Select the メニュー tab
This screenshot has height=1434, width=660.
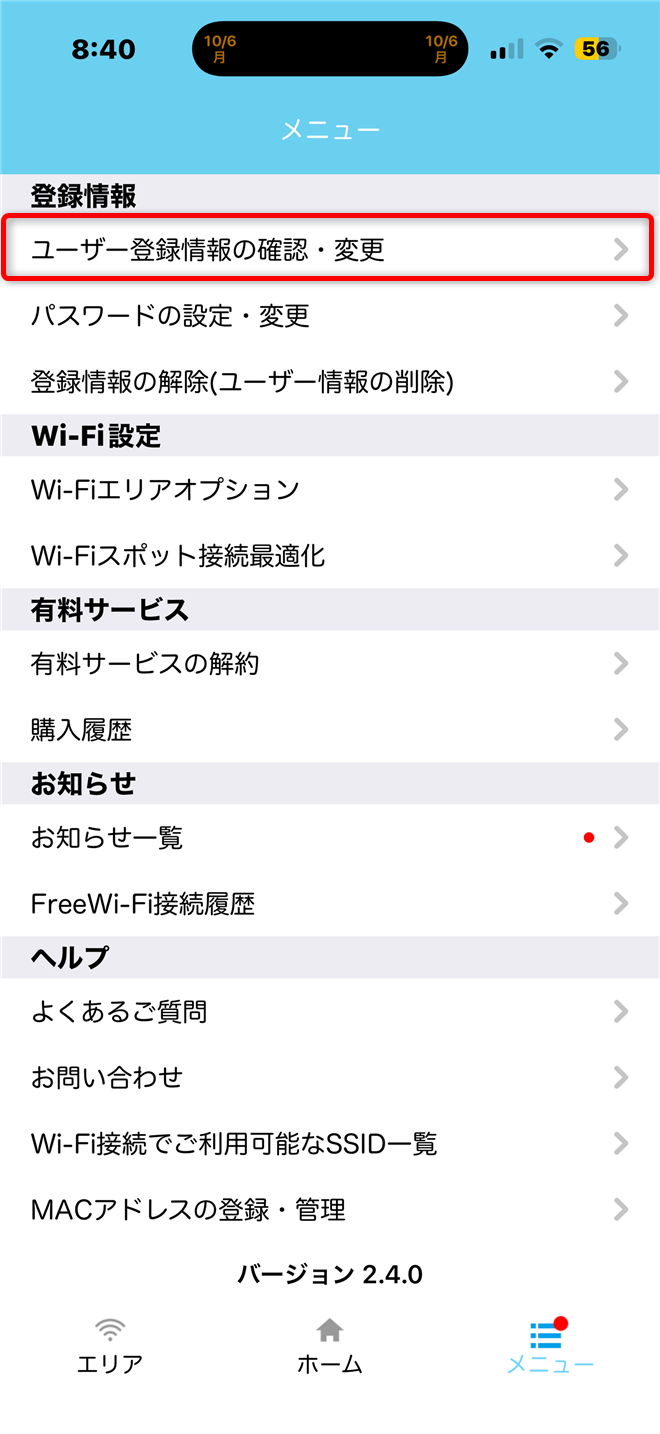(549, 1346)
